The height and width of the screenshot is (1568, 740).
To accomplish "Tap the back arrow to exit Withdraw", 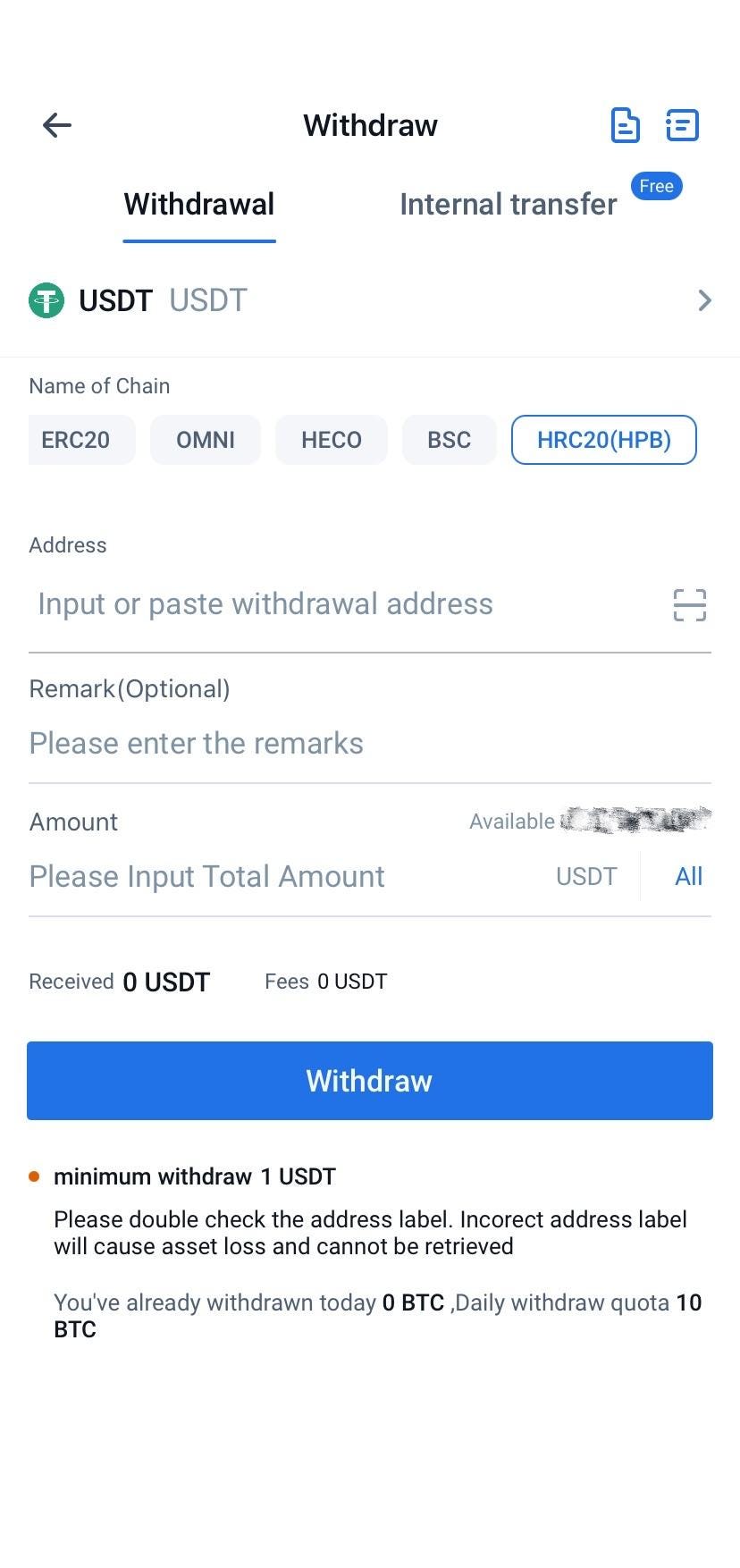I will pyautogui.click(x=56, y=125).
